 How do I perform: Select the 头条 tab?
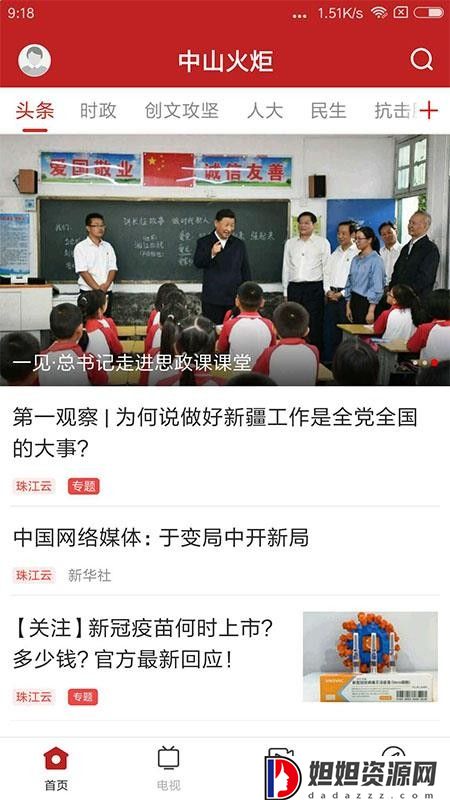35,111
